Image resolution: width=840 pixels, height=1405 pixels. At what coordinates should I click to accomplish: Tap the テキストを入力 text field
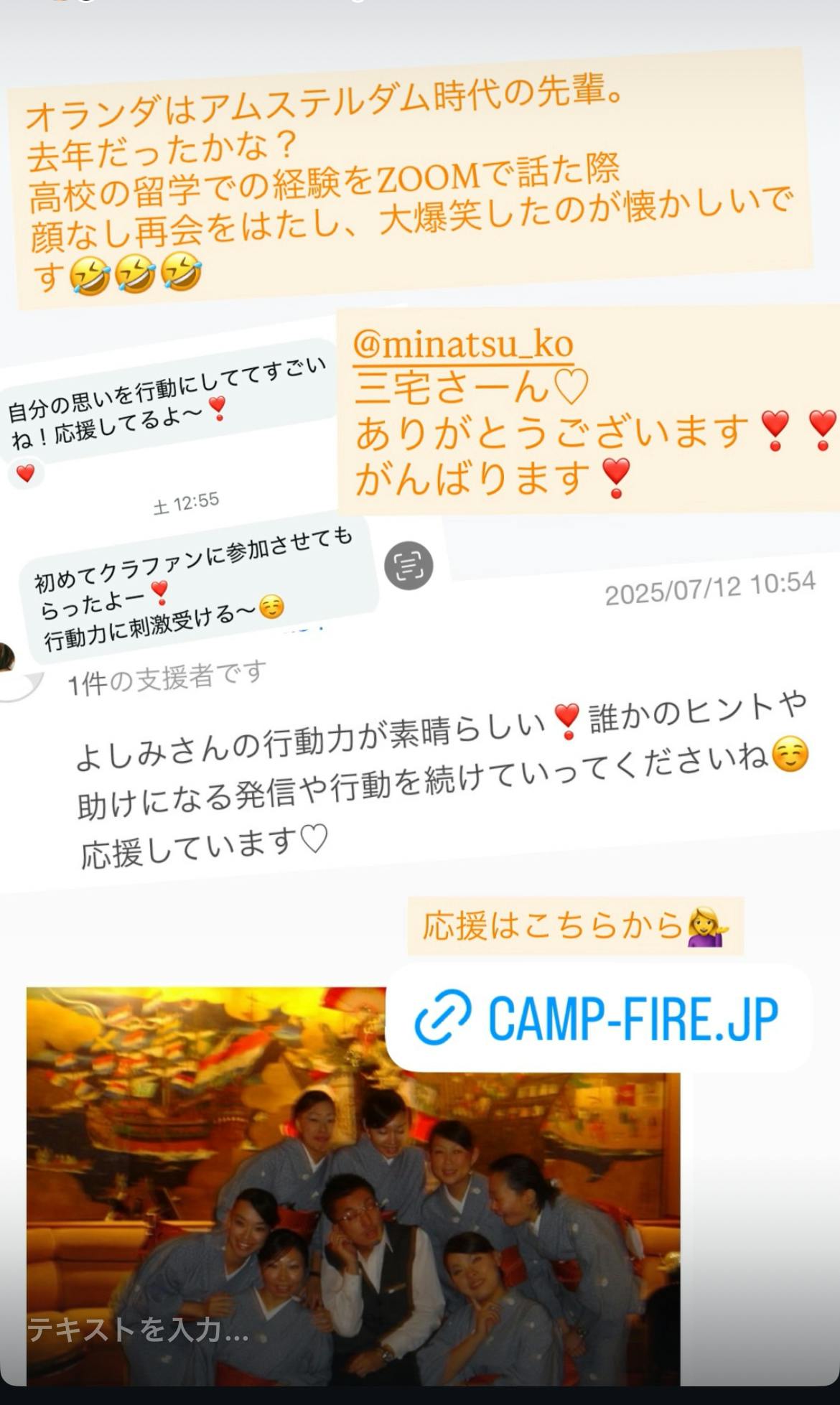pyautogui.click(x=138, y=1330)
